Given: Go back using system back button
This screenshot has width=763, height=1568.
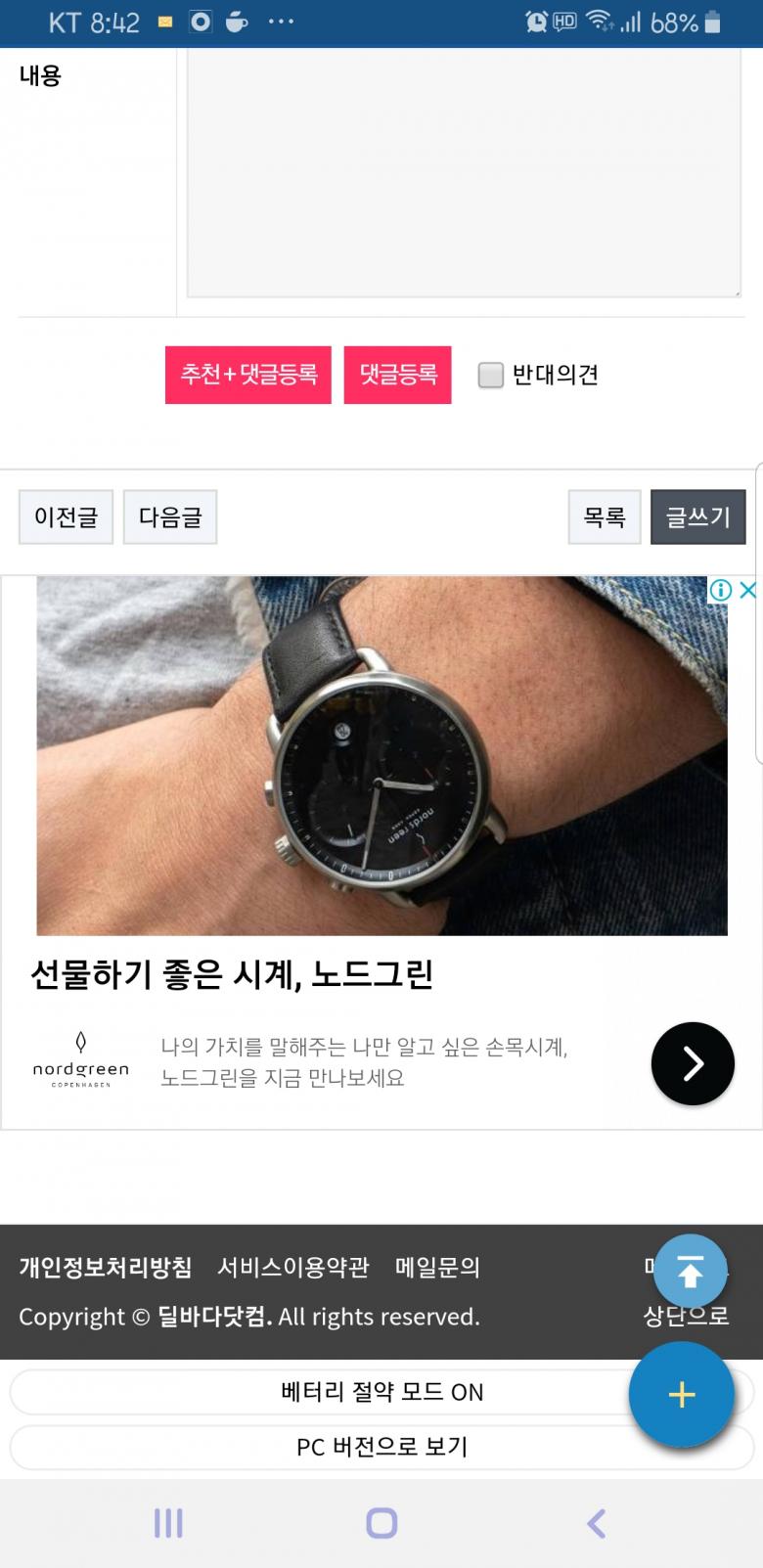Looking at the screenshot, I should [596, 1523].
